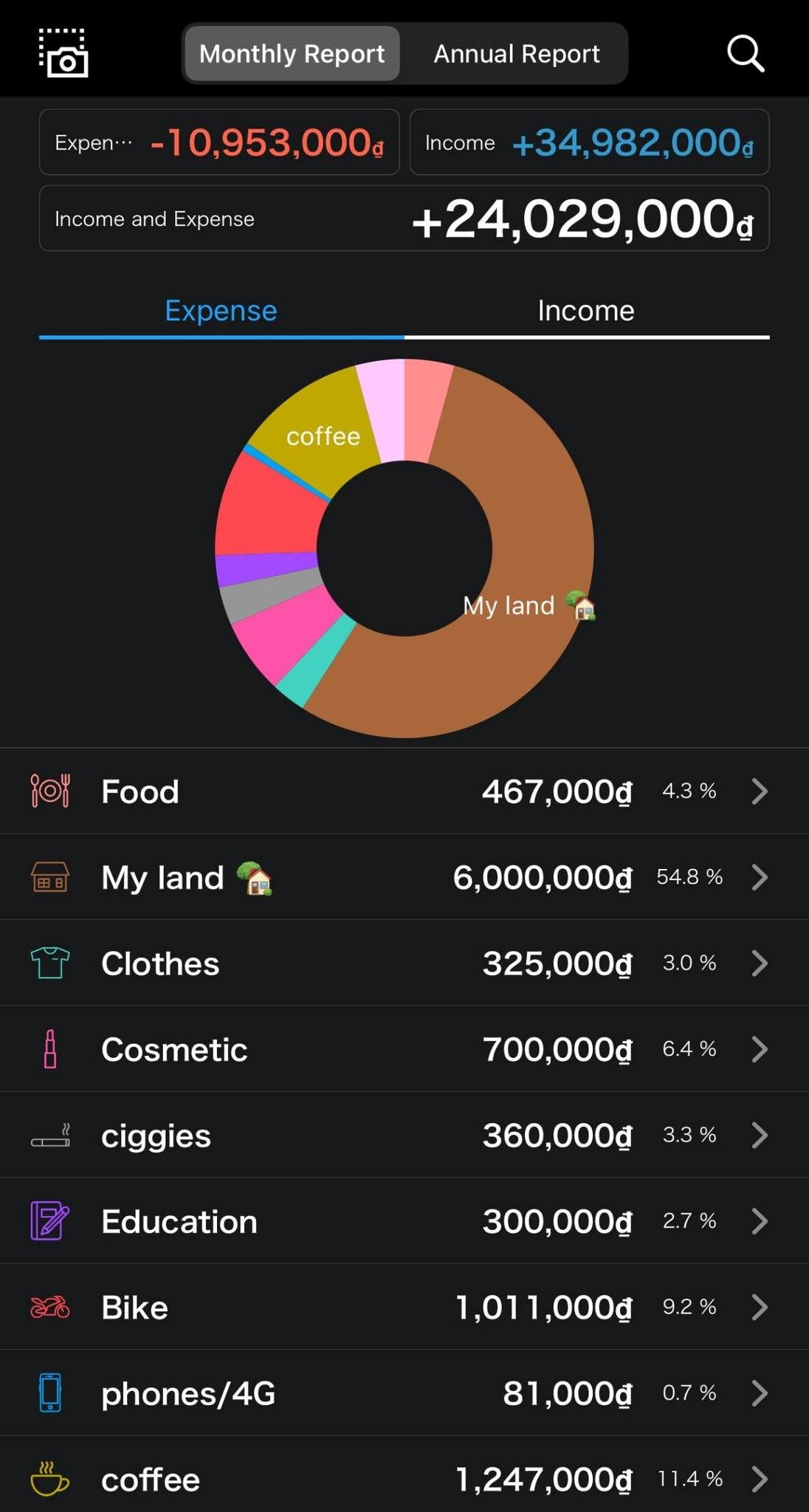Screen dimensions: 809x1512
Task: Show phones/4G spending details
Action: 404,1393
